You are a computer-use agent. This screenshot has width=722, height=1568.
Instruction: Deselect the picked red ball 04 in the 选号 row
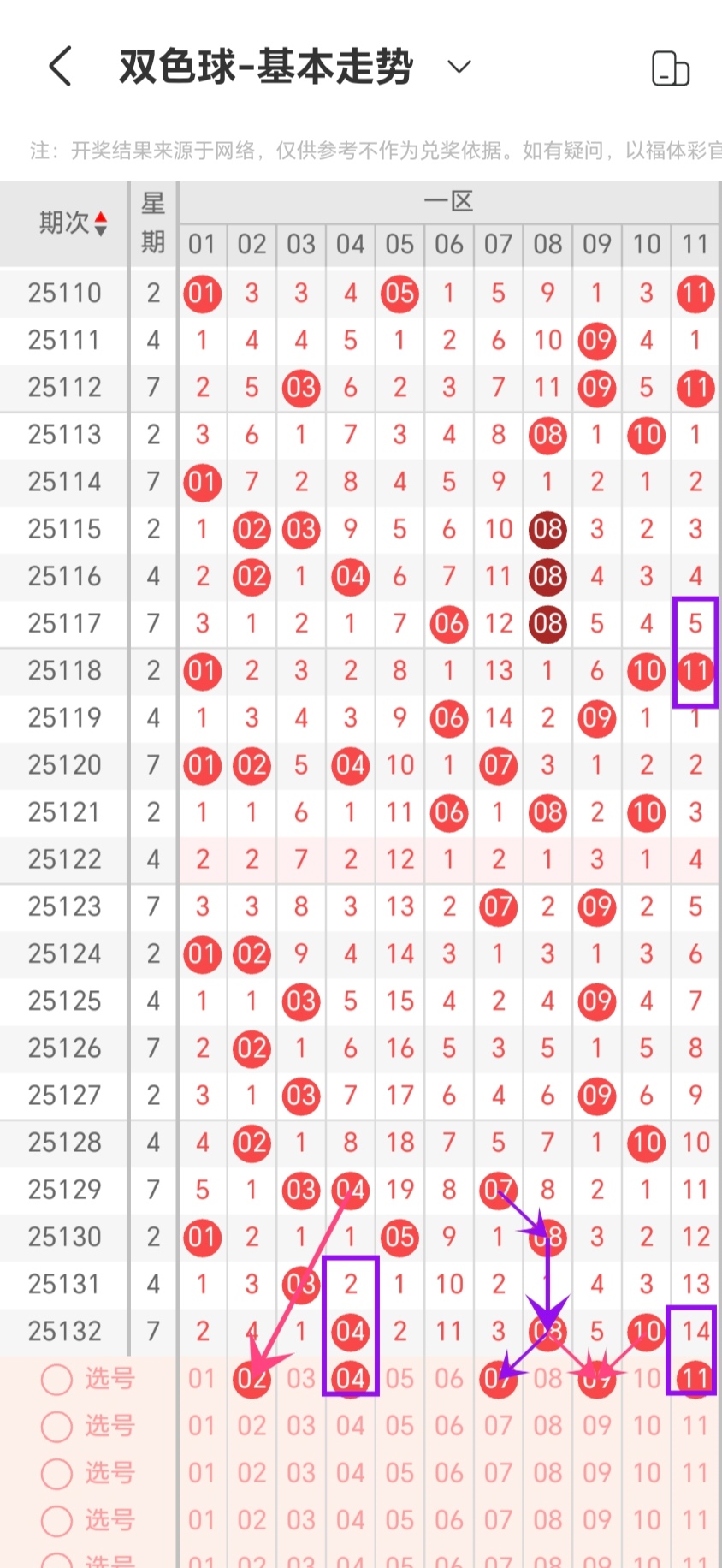tap(350, 1378)
